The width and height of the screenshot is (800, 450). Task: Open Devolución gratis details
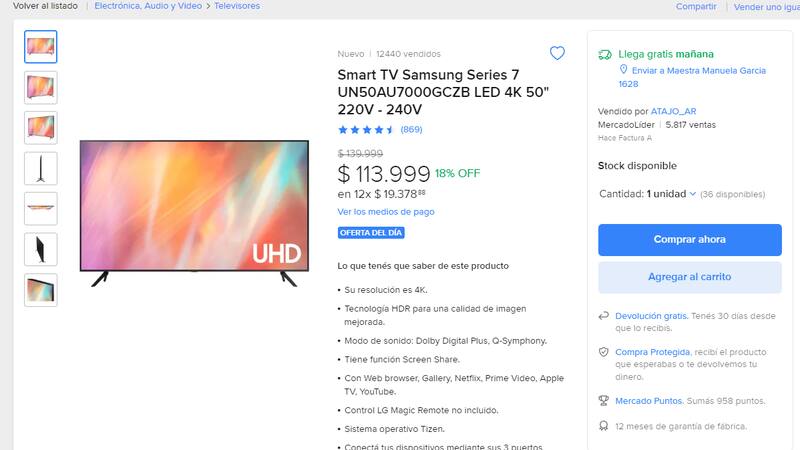click(x=651, y=315)
